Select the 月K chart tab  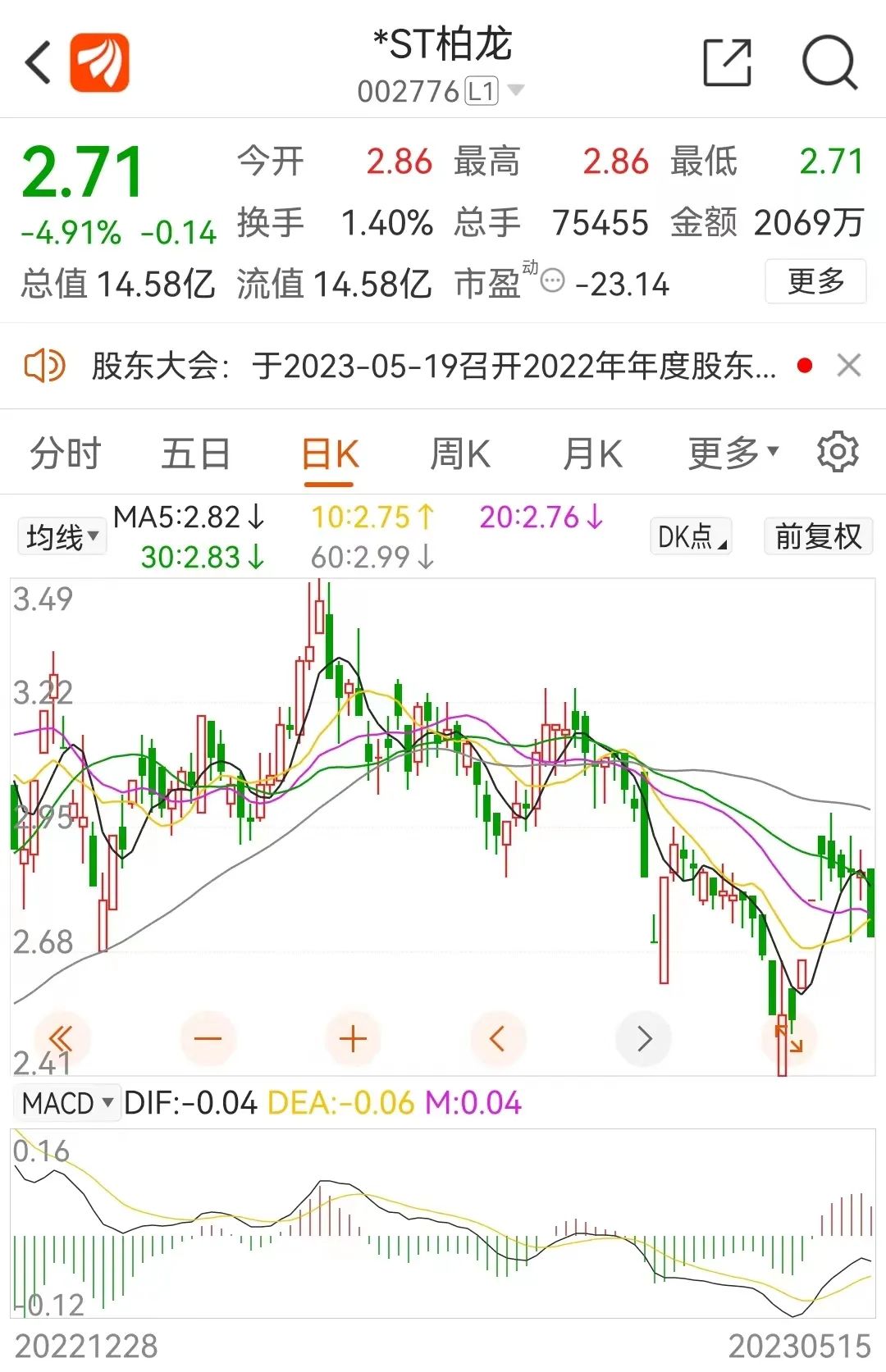coord(592,454)
